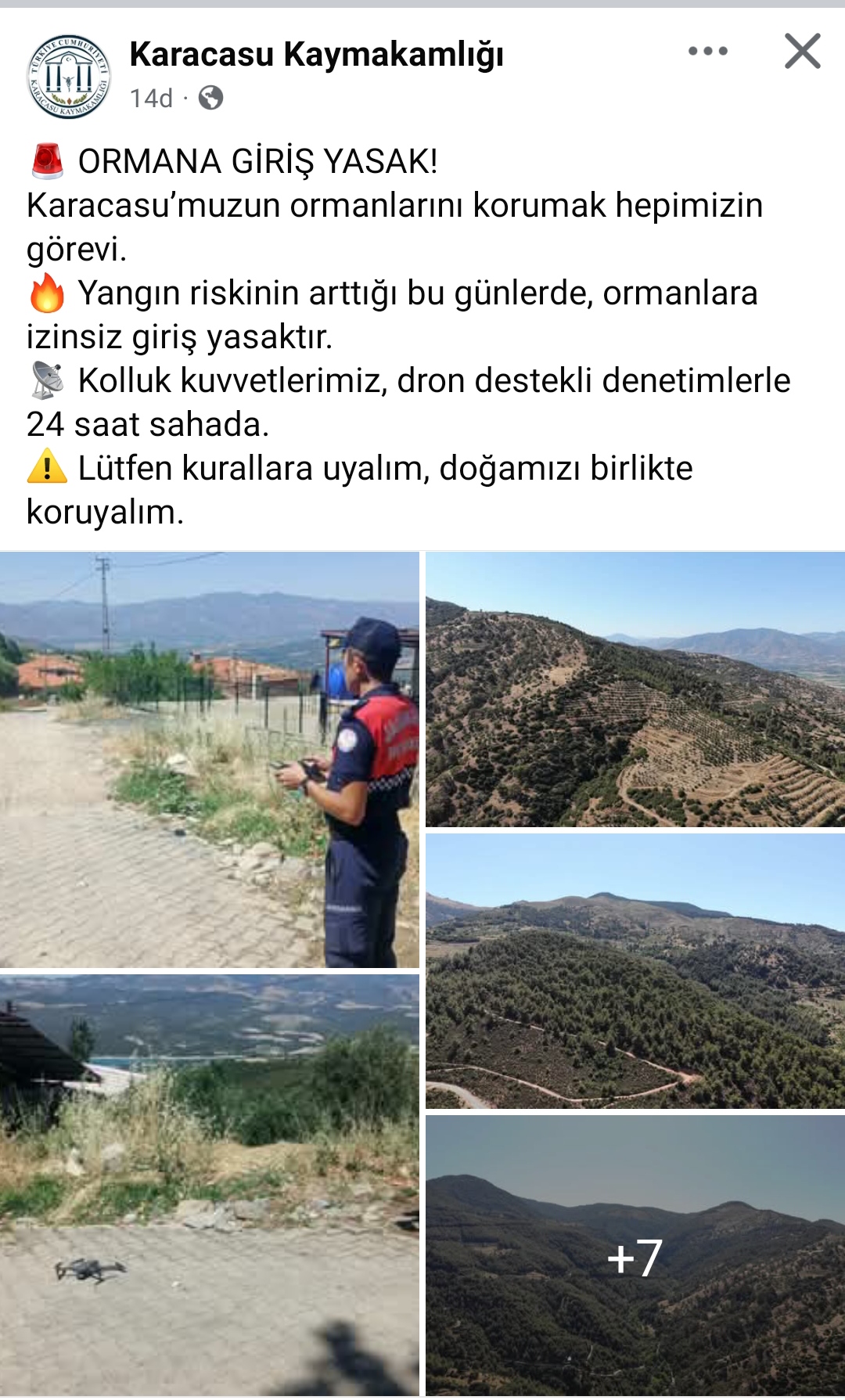Open the Karacasu Kaymakamlığı page link
Viewport: 845px width, 1400px height.
(x=318, y=53)
